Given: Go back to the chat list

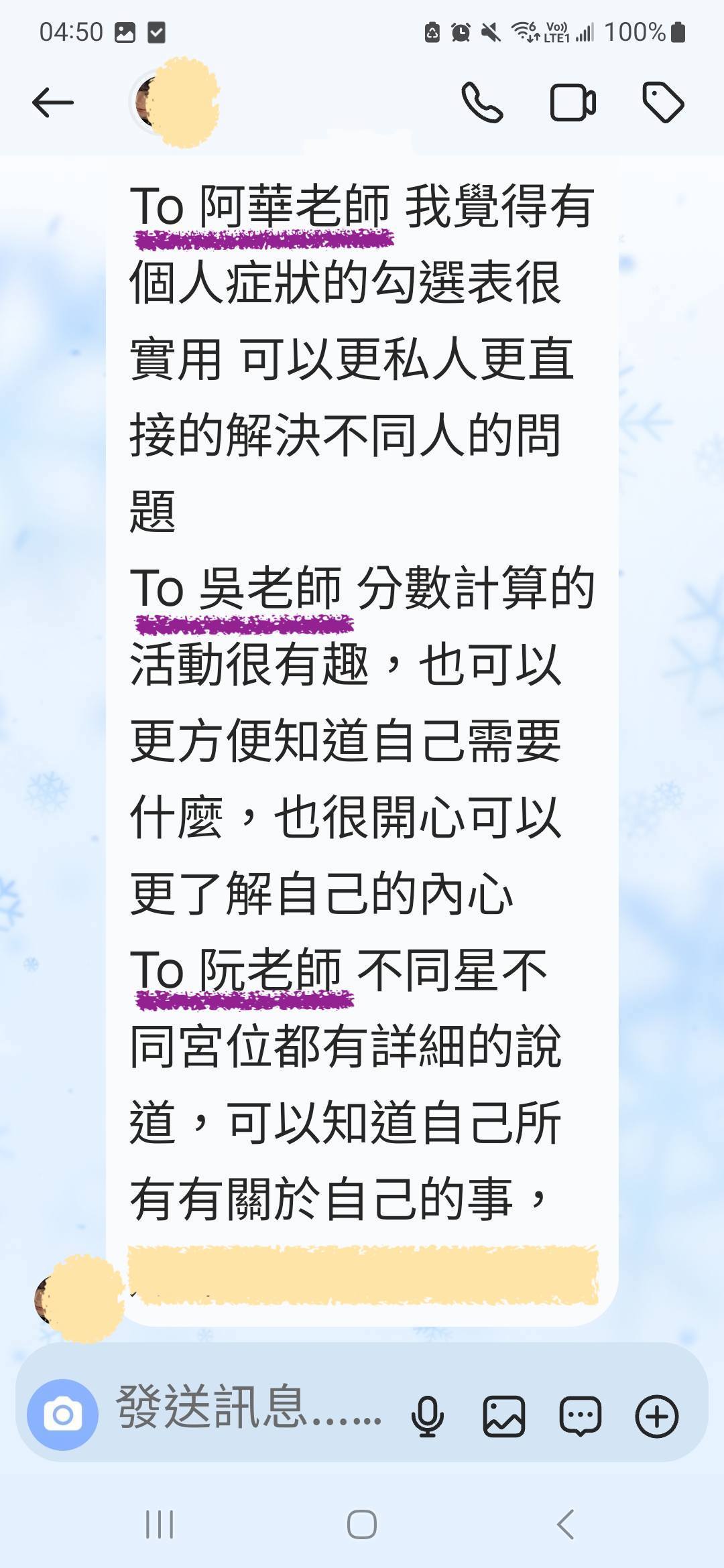Looking at the screenshot, I should click(52, 103).
